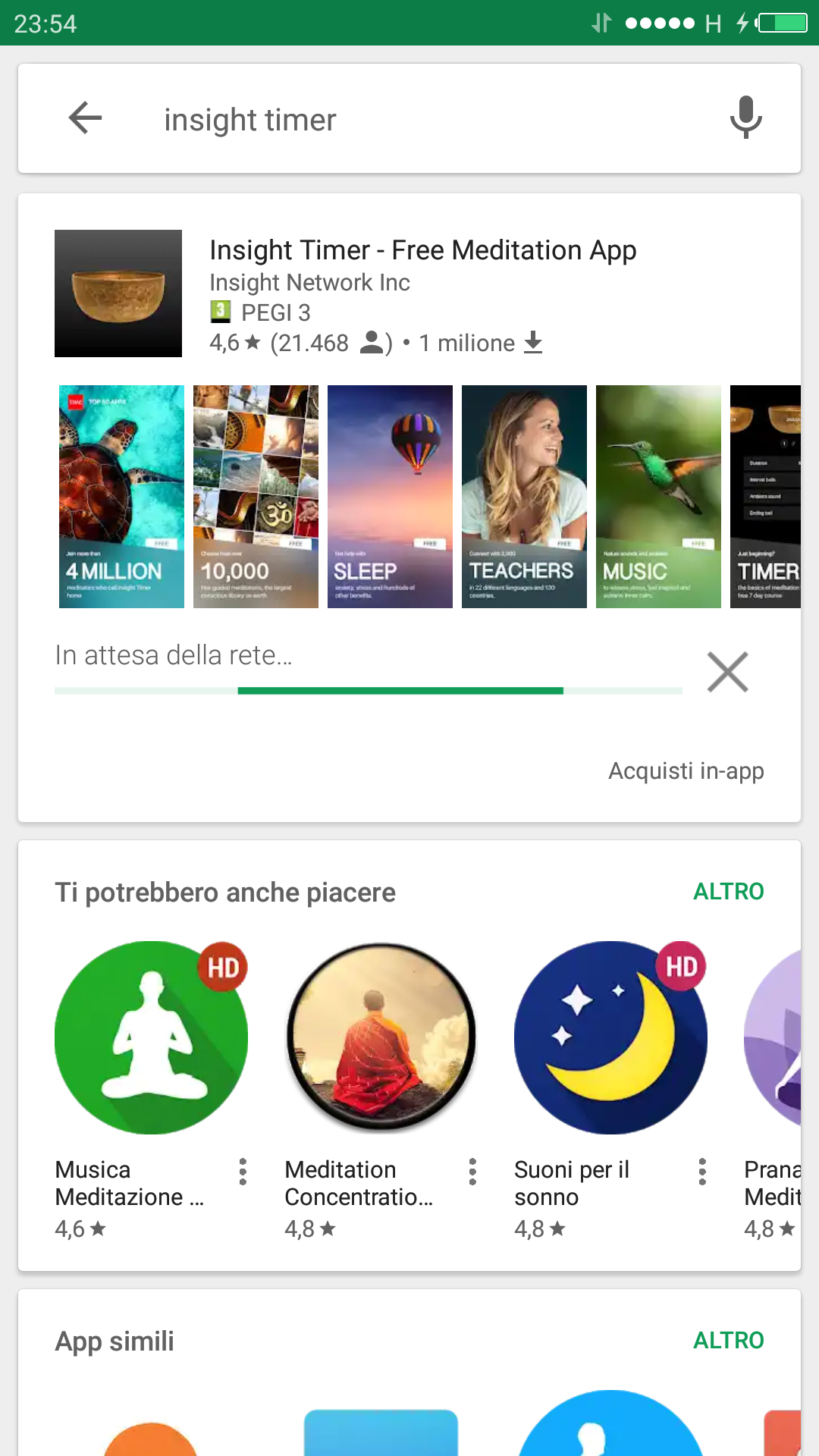View the 10,000 meditations screenshot
Screen dimensions: 819x1456
coord(256,497)
